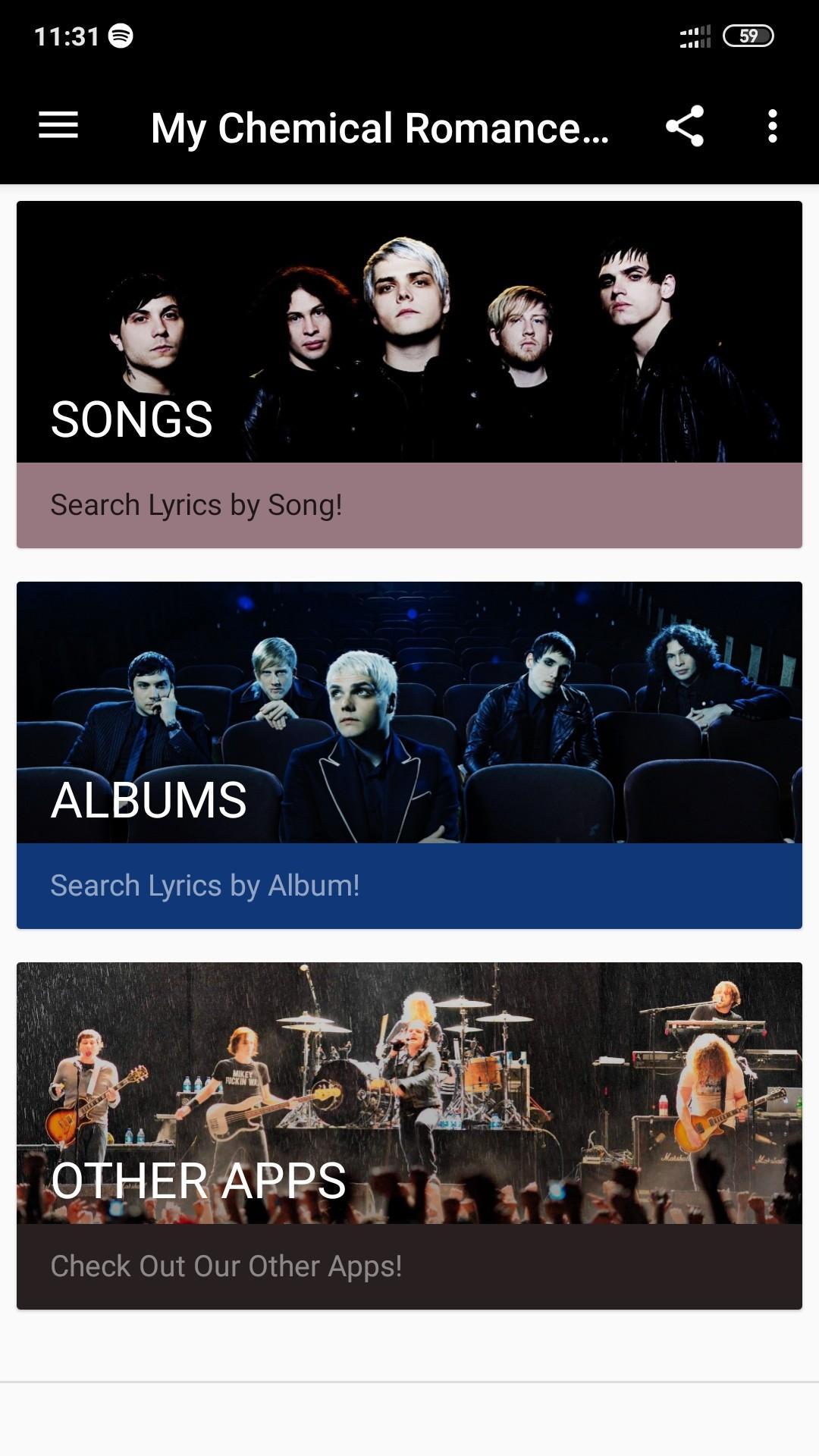Share this lyrics app
Image resolution: width=819 pixels, height=1456 pixels.
click(685, 126)
